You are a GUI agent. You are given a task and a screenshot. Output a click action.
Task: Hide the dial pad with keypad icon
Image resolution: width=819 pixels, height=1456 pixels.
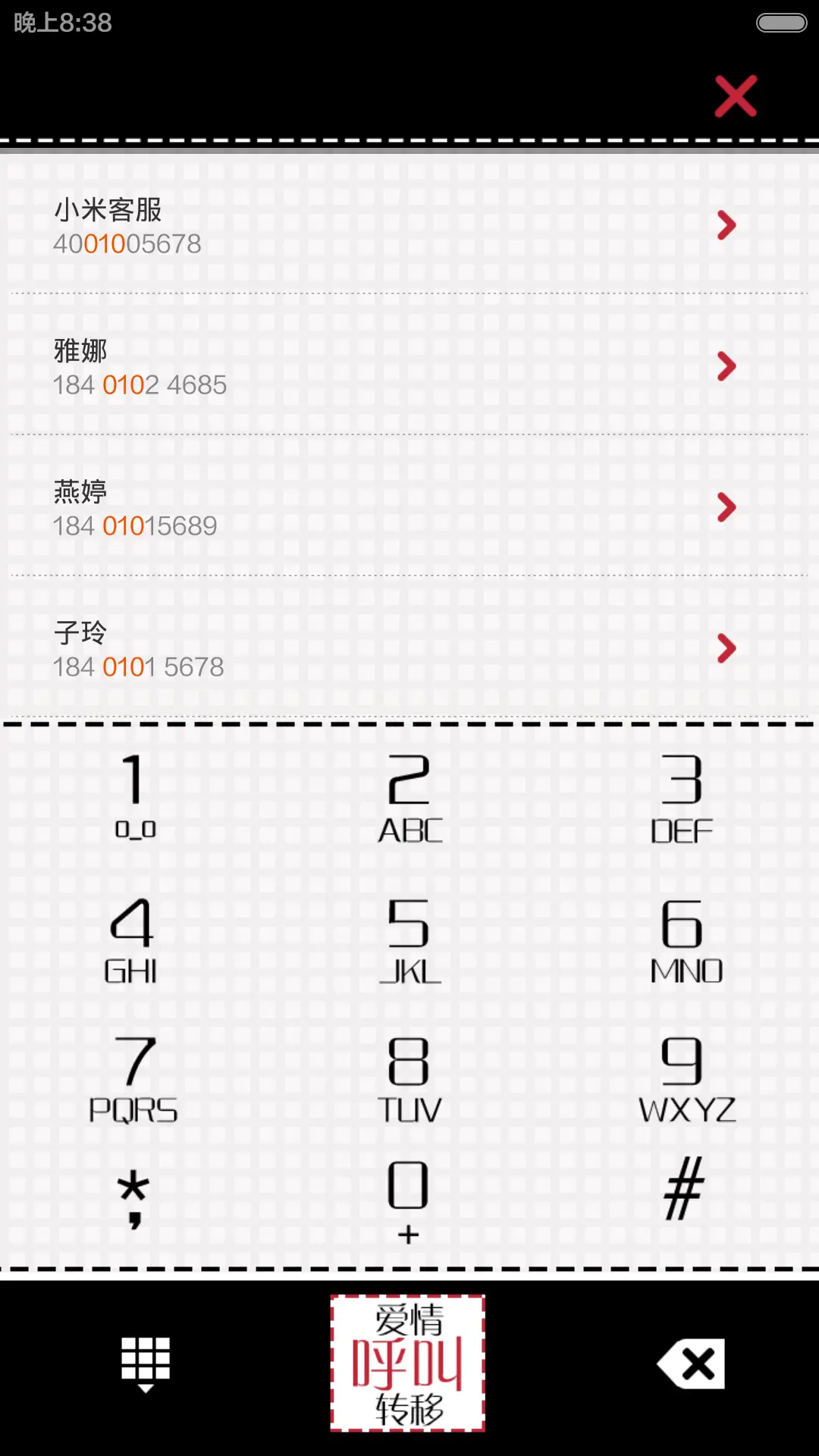coord(146,1364)
